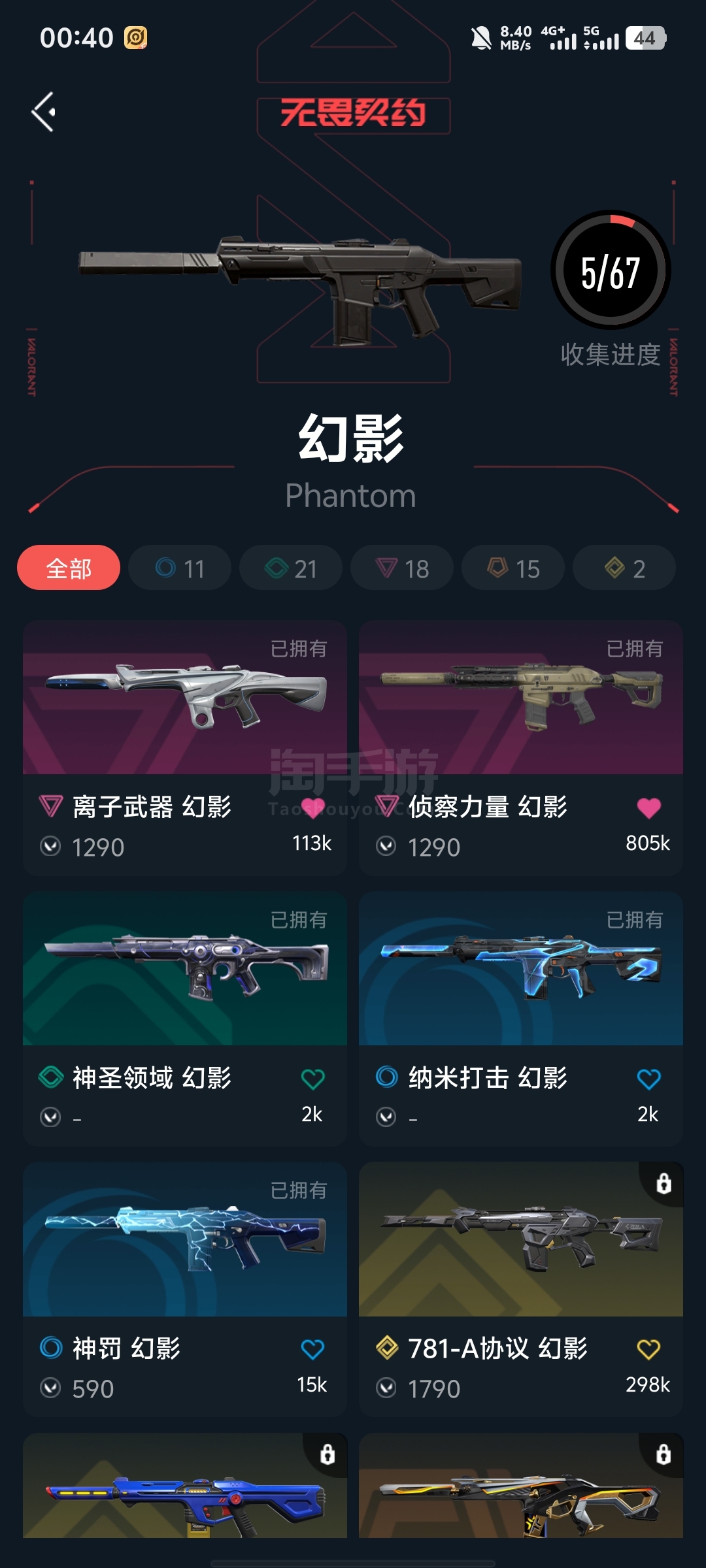Like the 纳米打击 幻影 skin
This screenshot has height=1568, width=706.
(648, 1079)
